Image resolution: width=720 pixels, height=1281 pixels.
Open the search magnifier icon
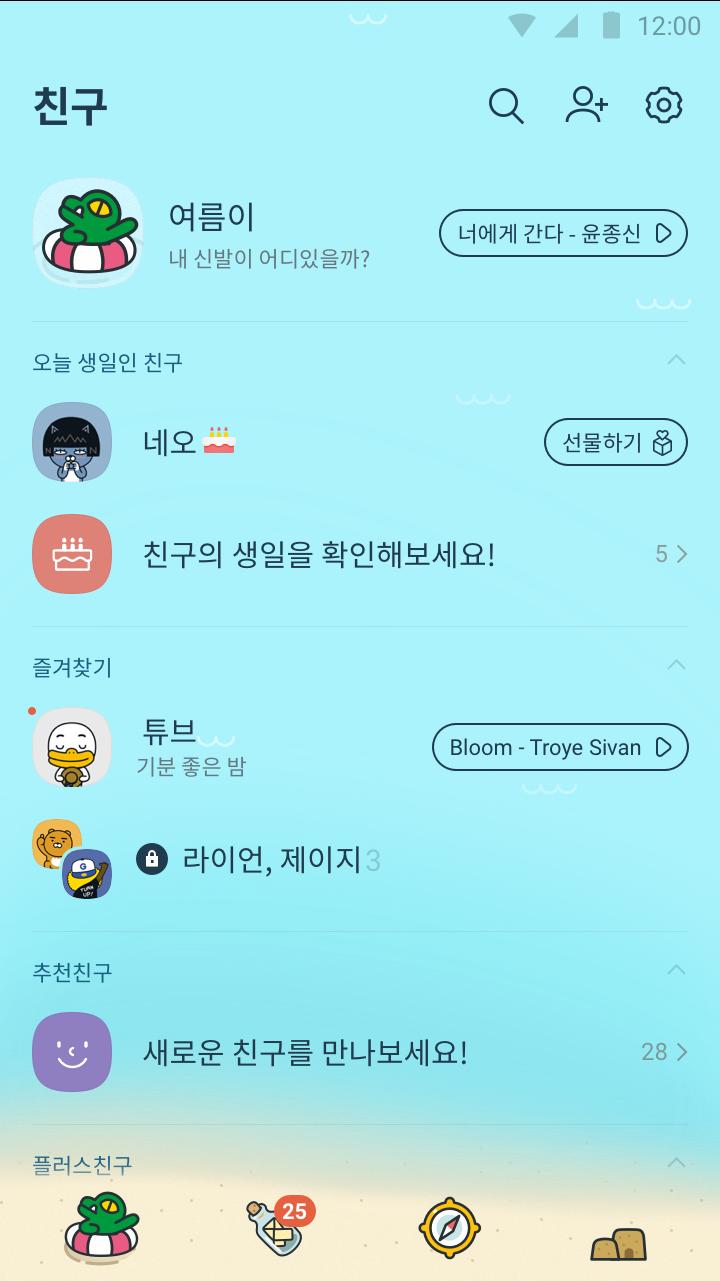pos(506,105)
